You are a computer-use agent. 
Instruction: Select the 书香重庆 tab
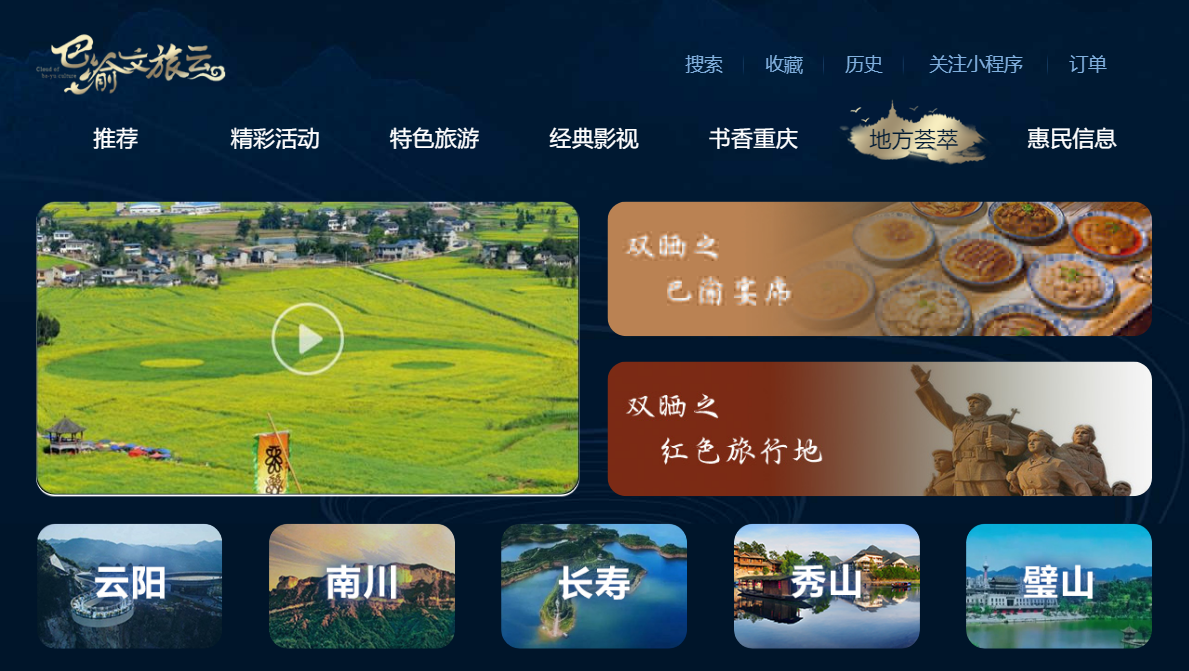pyautogui.click(x=753, y=139)
